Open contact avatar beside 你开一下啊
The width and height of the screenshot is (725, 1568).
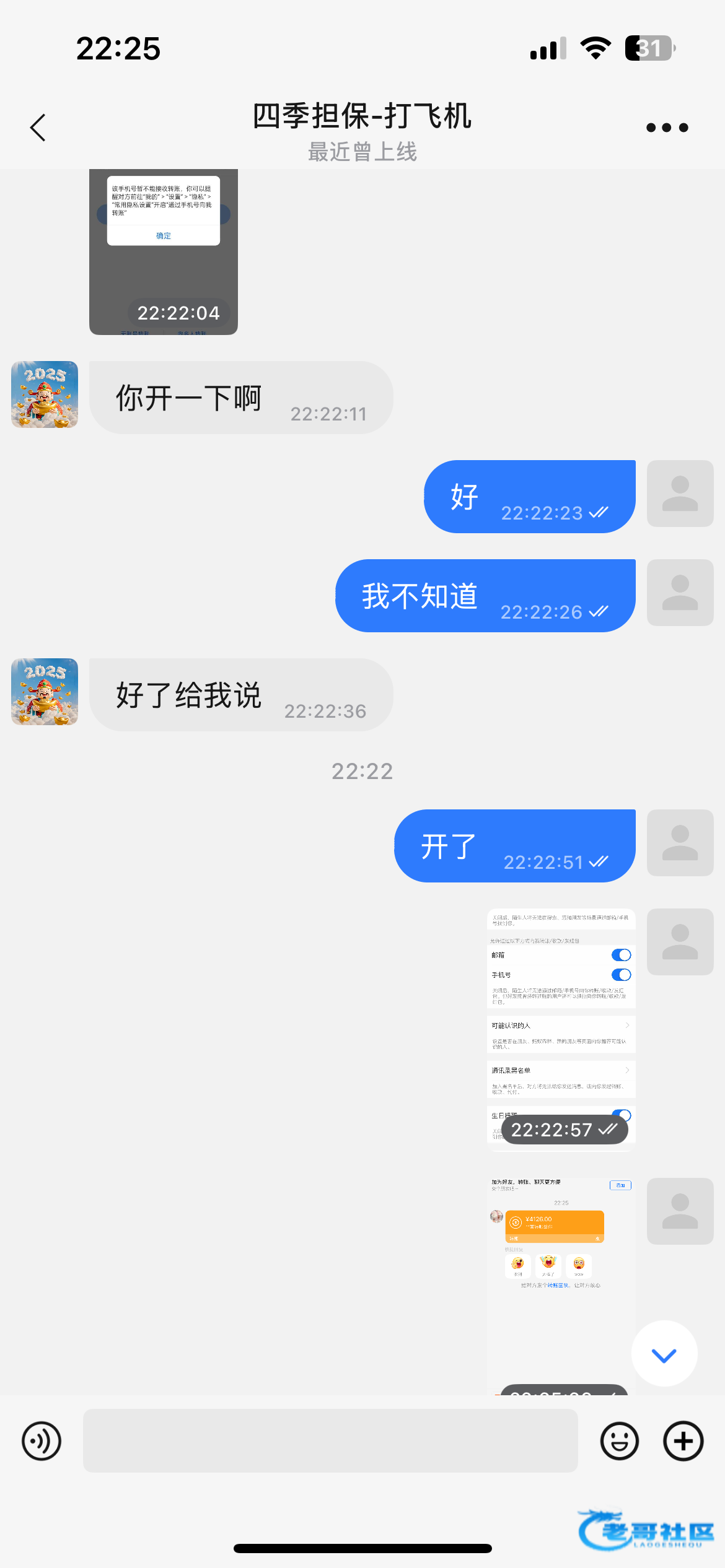click(x=45, y=394)
